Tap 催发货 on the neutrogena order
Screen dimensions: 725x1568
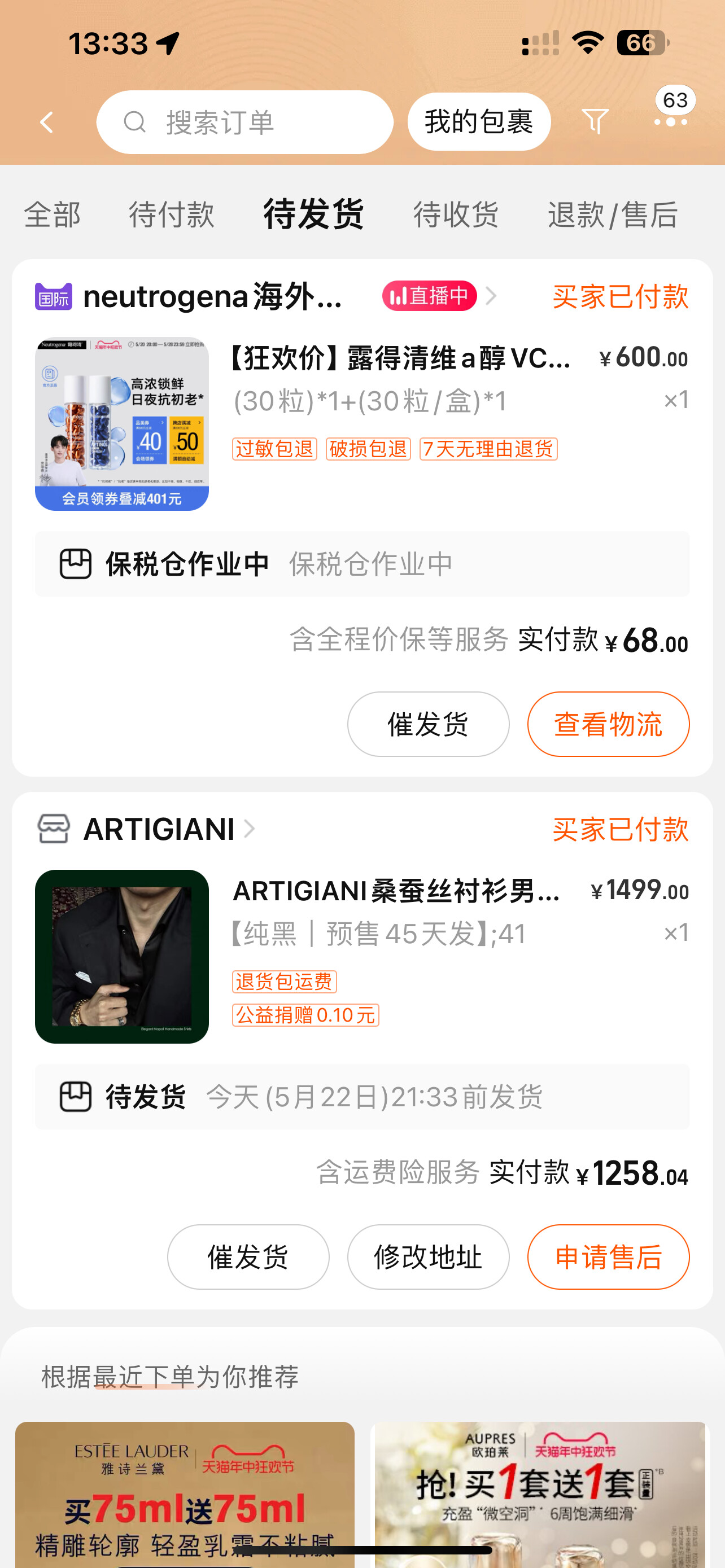428,724
